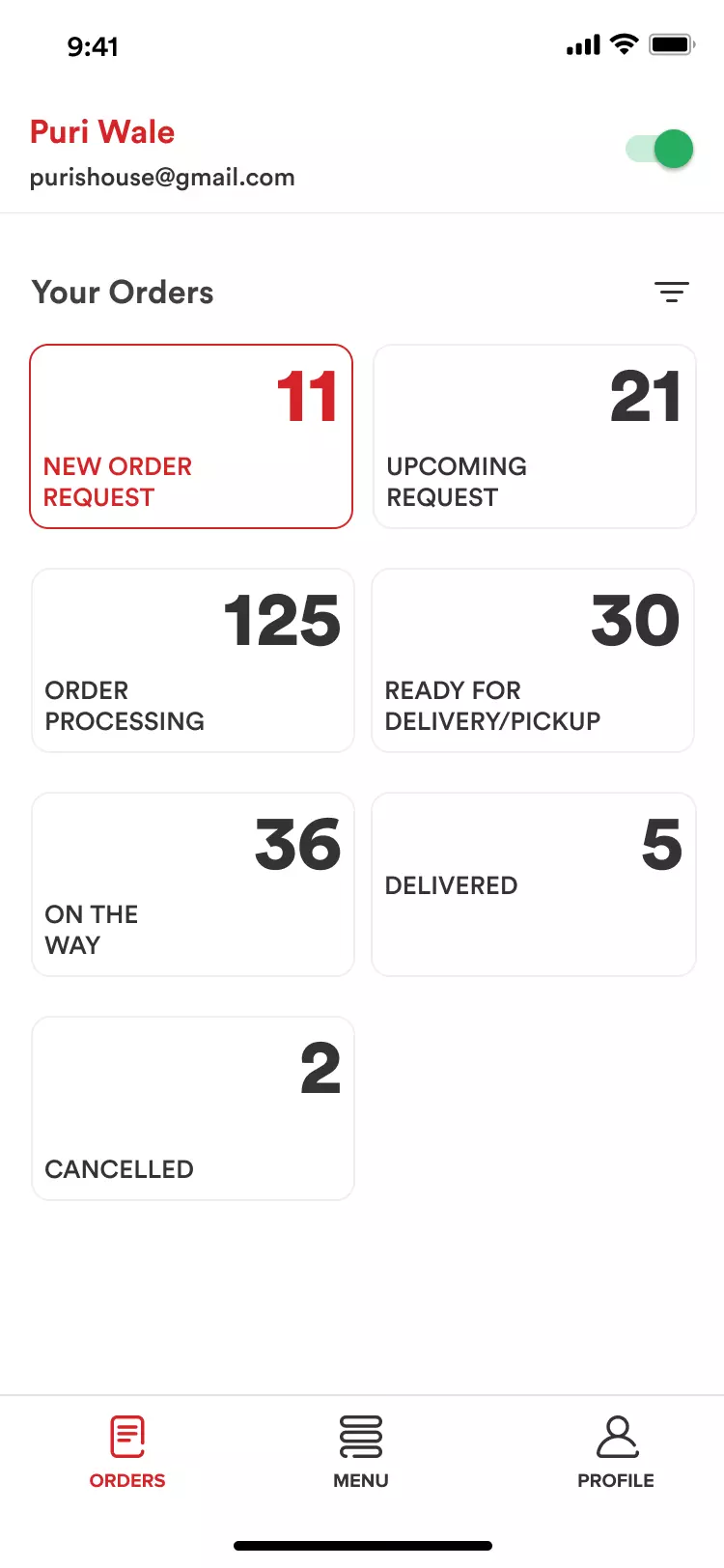Select the Ready for Delivery/Pickup card

click(x=533, y=660)
